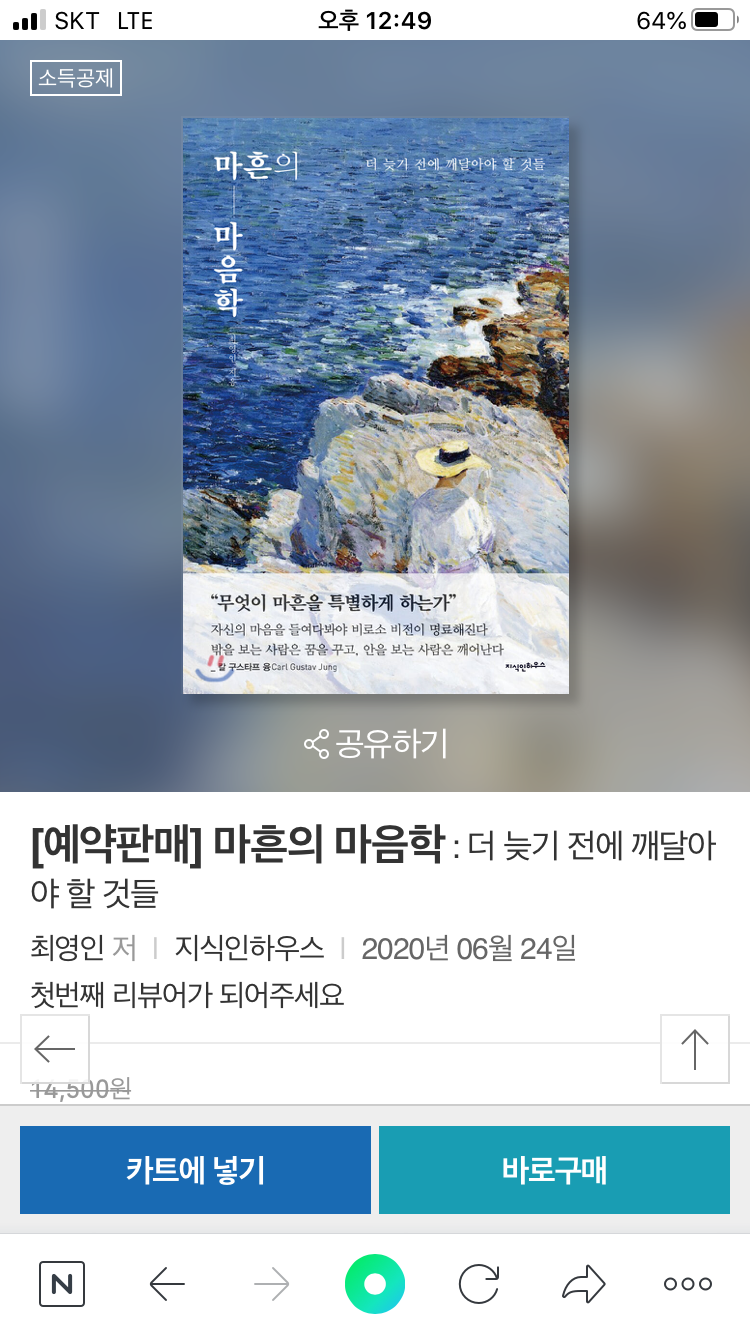Tap the forward navigation arrow at bottom
750x1334 pixels.
[x=272, y=1285]
